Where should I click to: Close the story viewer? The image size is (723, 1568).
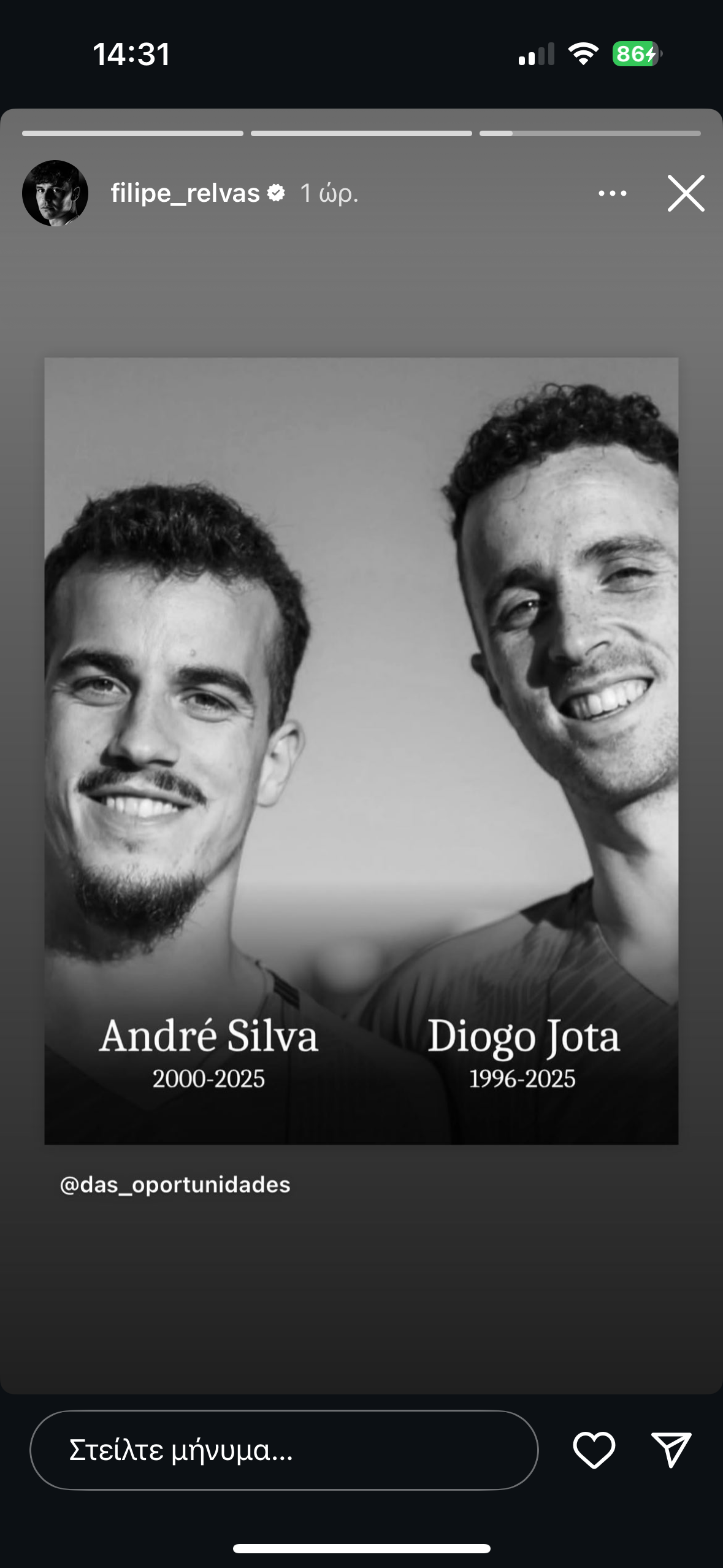point(686,193)
